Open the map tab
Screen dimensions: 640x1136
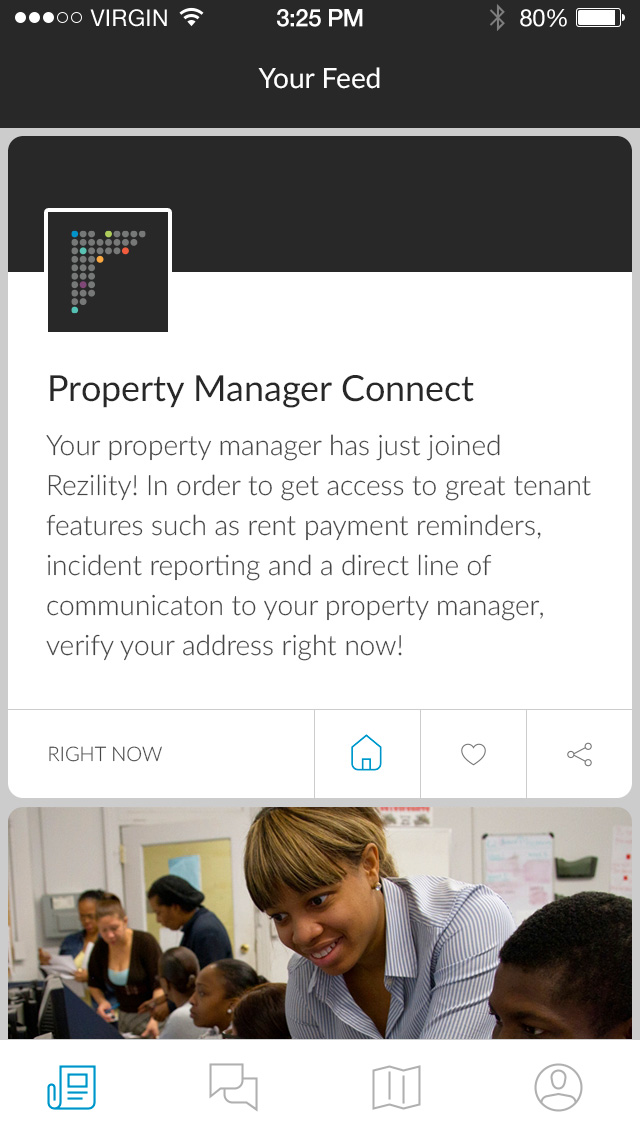(396, 1087)
